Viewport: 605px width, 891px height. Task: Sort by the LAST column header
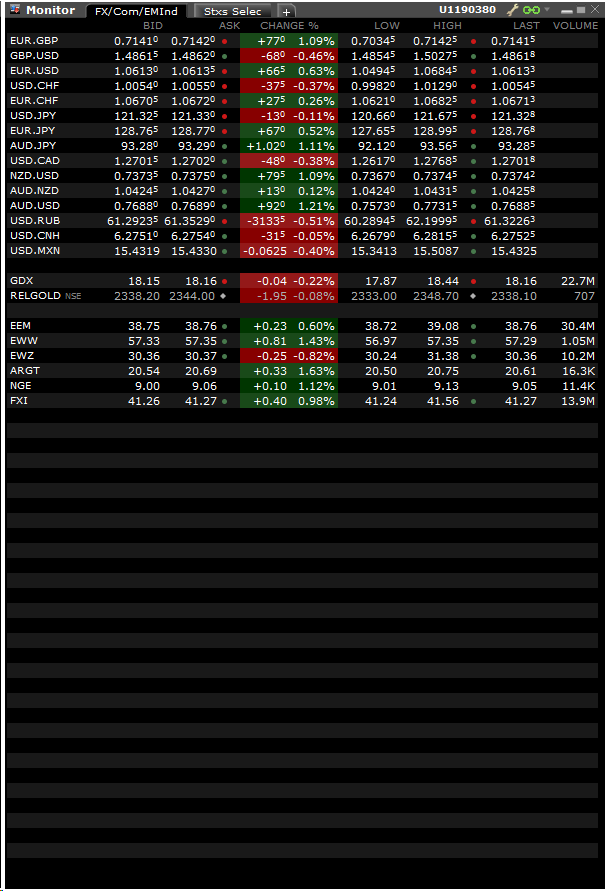coord(526,25)
